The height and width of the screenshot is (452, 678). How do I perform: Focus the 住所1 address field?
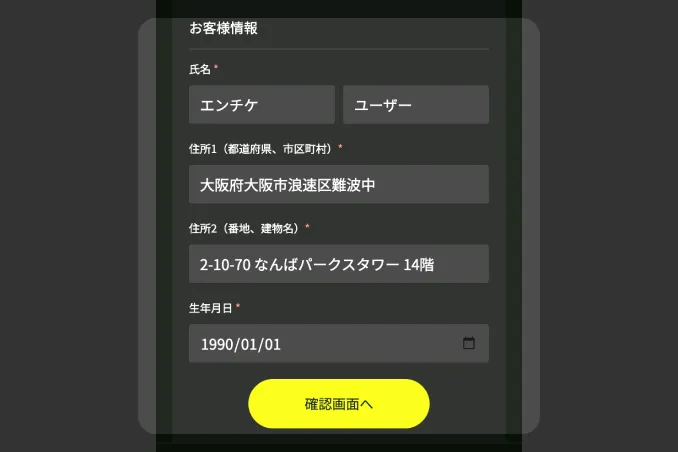(338, 185)
